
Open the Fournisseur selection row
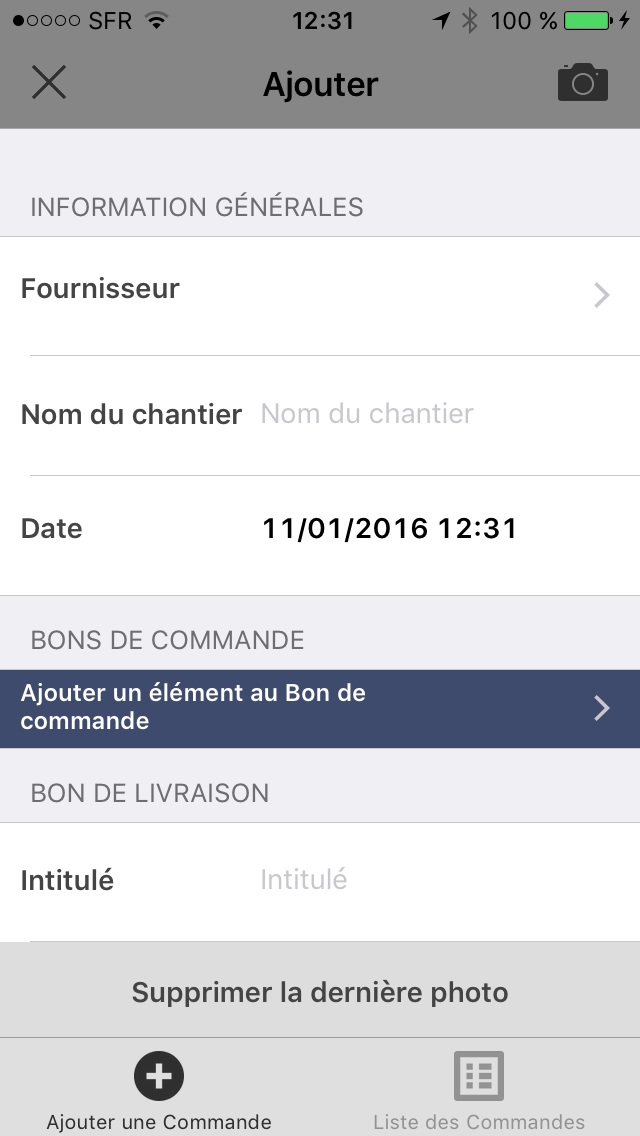320,296
